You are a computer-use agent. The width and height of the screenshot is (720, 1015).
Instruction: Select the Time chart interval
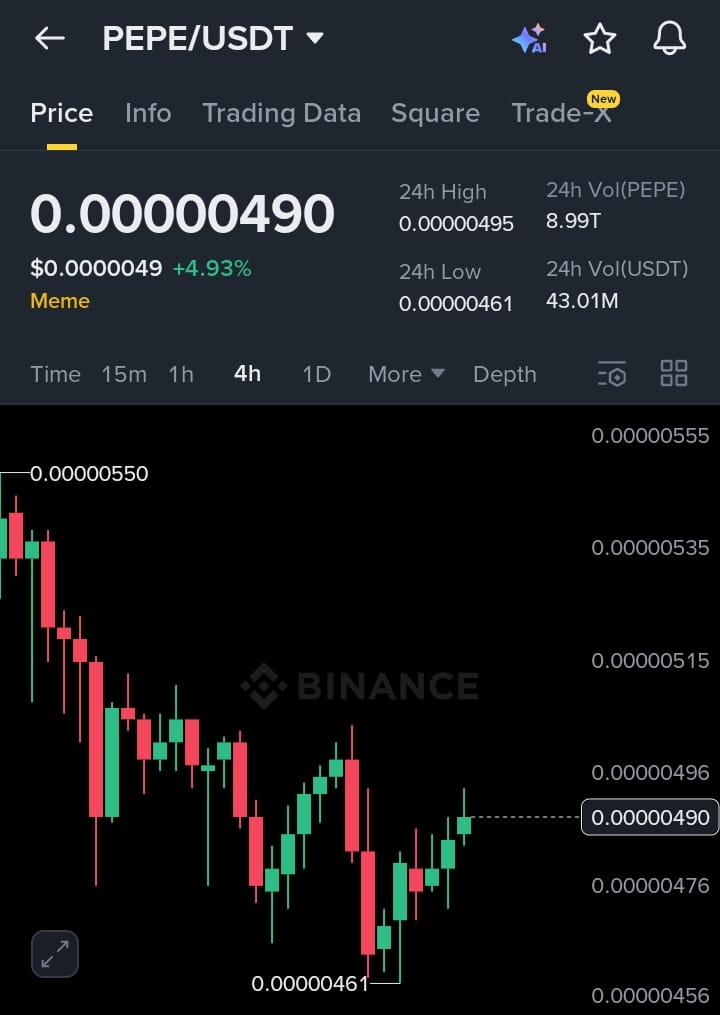(x=55, y=374)
